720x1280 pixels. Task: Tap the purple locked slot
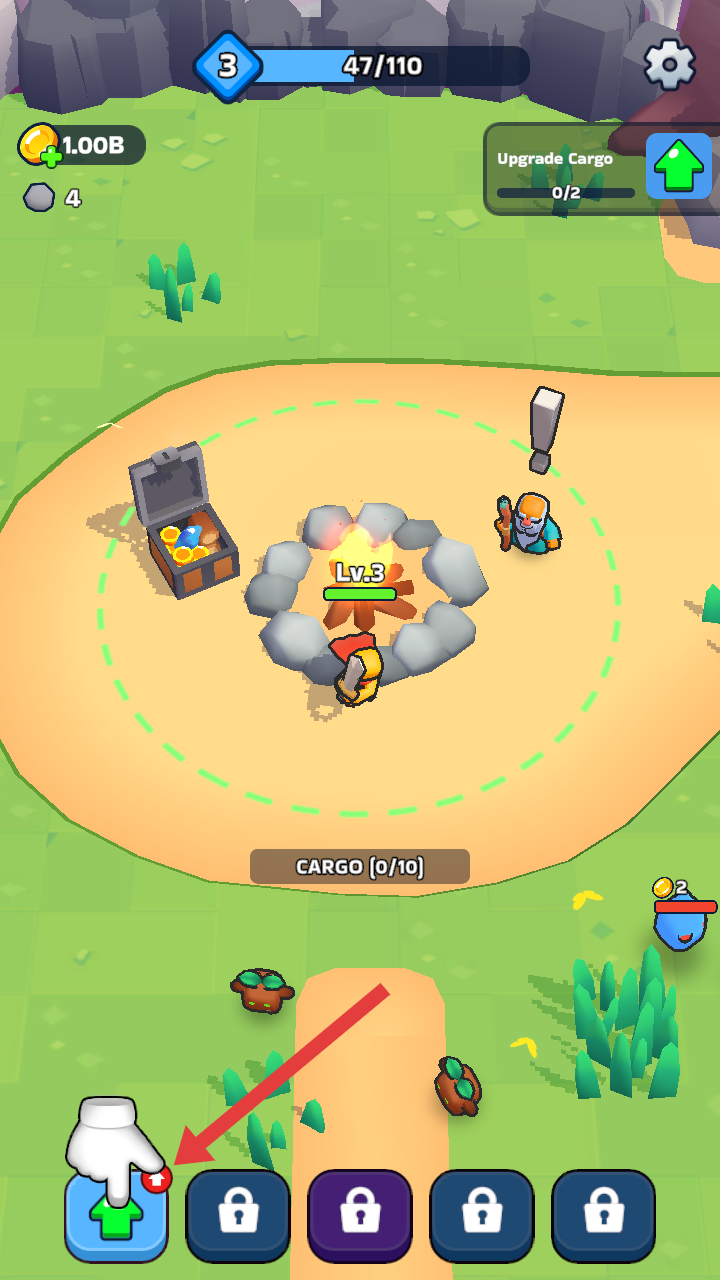(x=360, y=1215)
